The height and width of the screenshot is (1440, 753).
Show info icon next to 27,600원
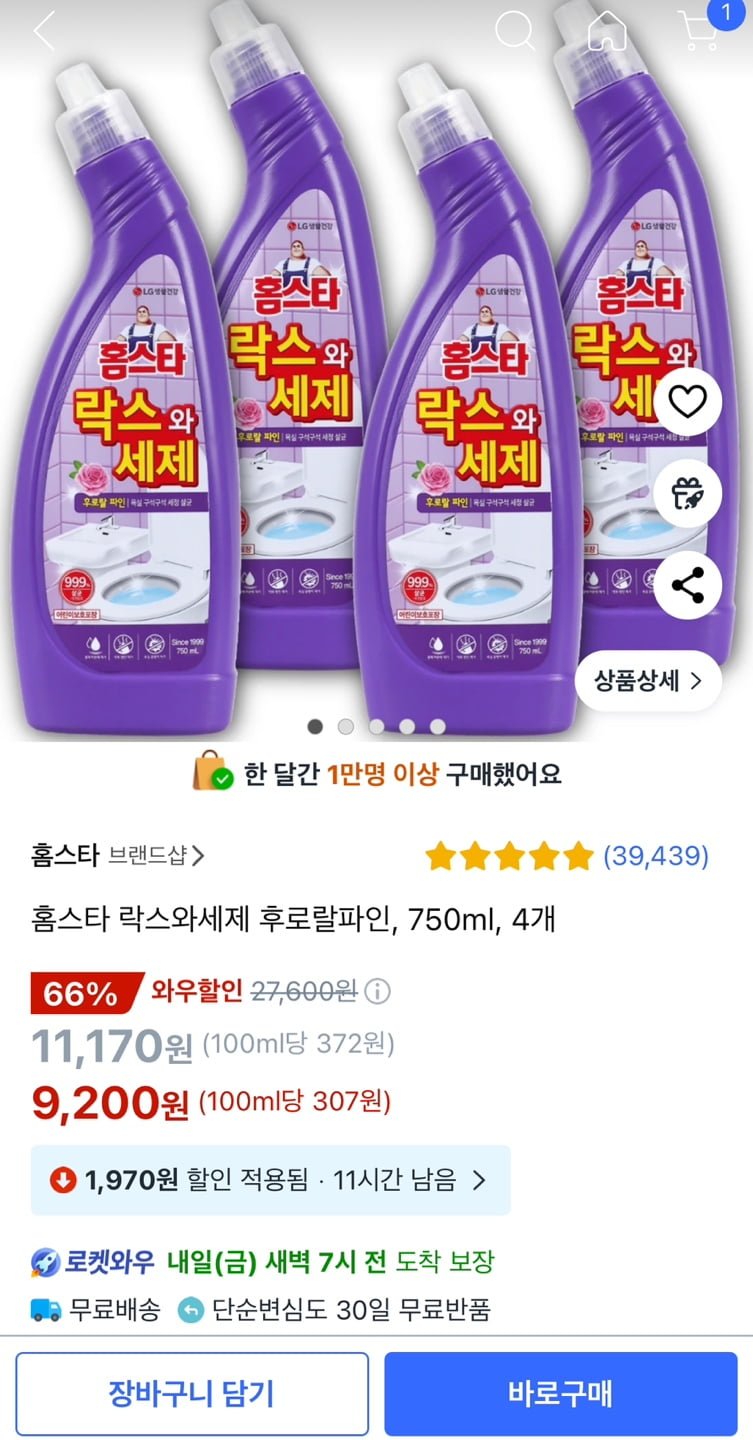[377, 992]
